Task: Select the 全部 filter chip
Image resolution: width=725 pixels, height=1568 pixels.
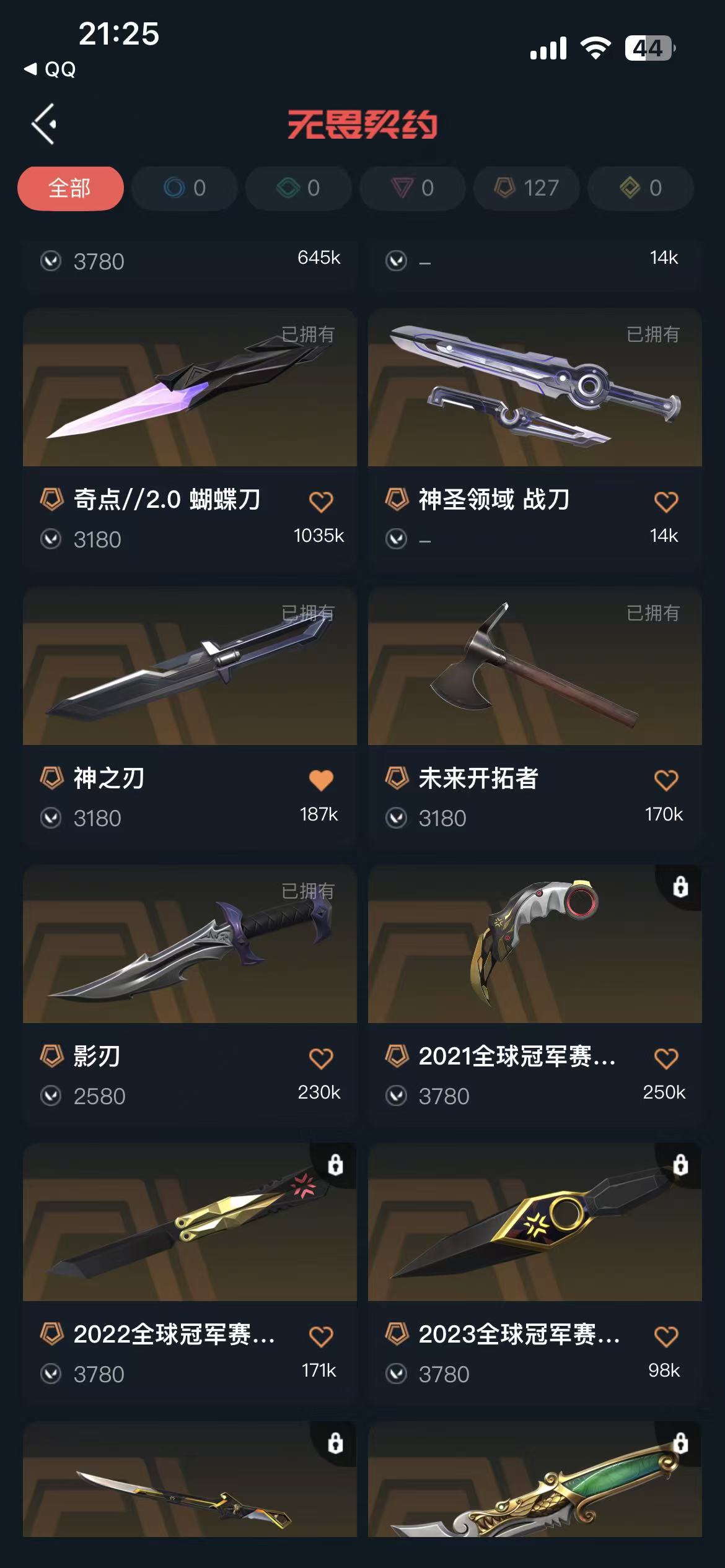Action: [70, 188]
